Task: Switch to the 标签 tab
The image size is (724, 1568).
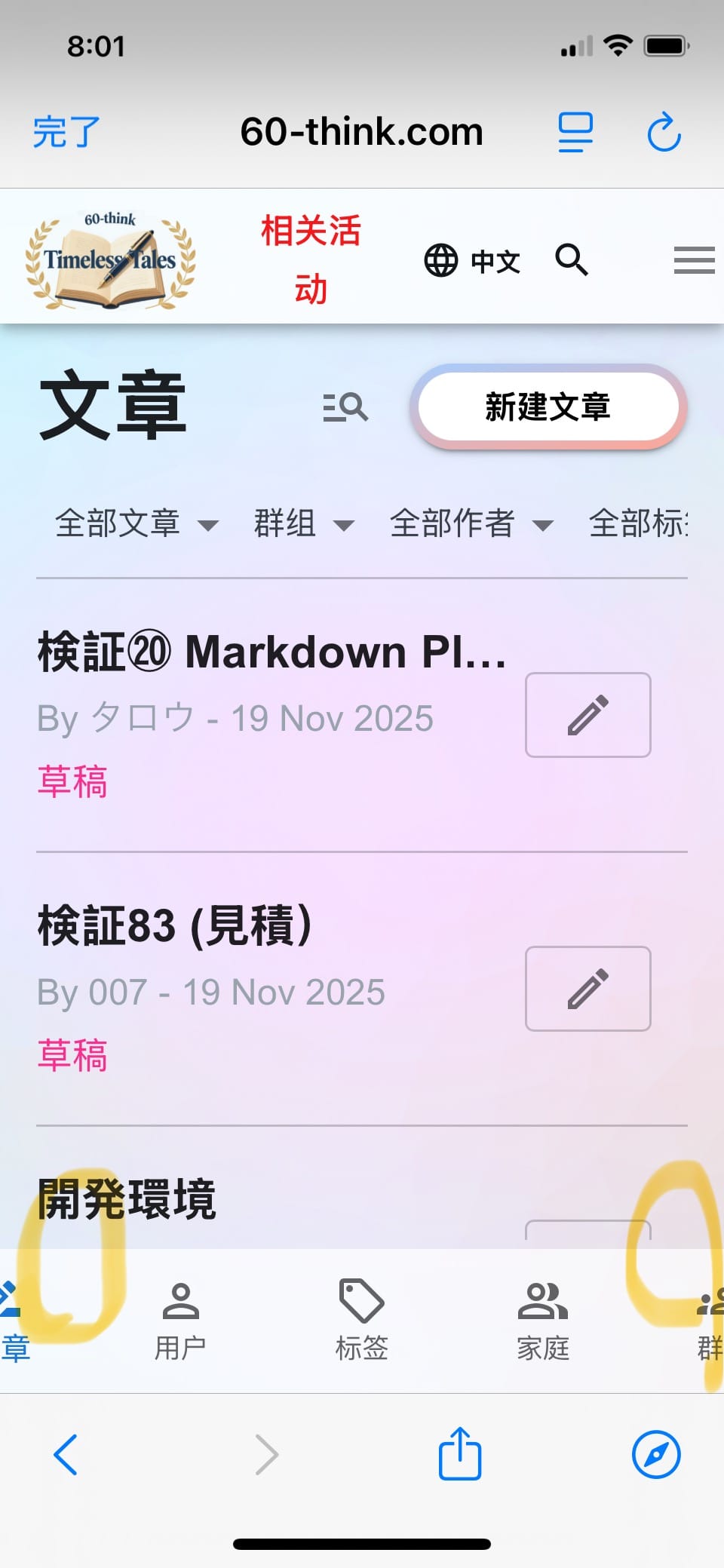Action: pyautogui.click(x=361, y=1320)
